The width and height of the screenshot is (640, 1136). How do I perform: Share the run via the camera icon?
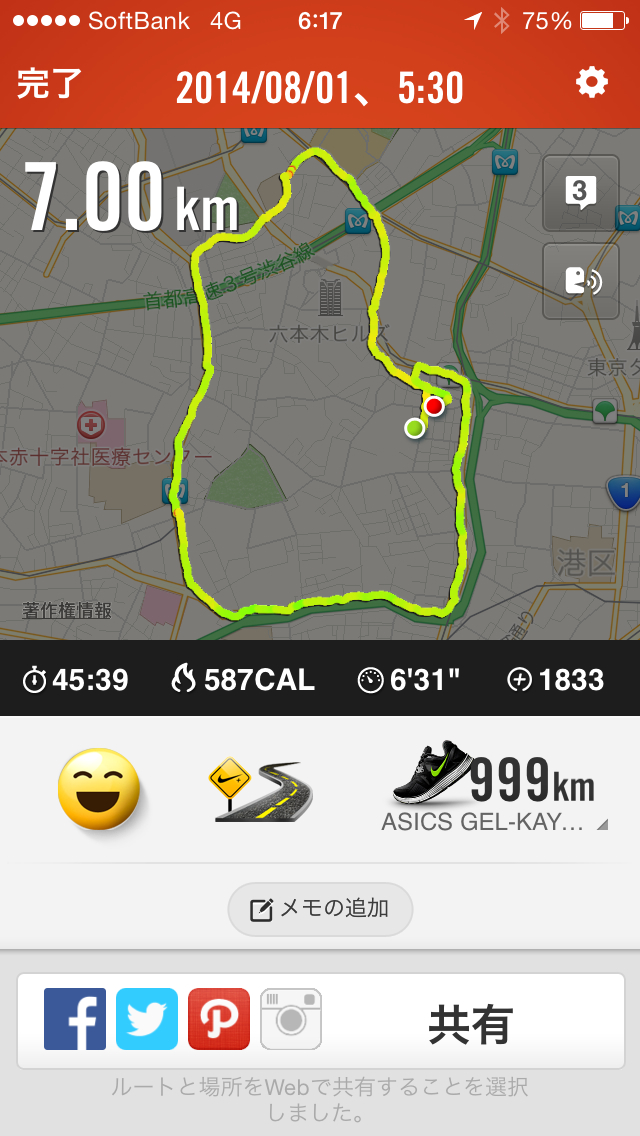tap(291, 1019)
